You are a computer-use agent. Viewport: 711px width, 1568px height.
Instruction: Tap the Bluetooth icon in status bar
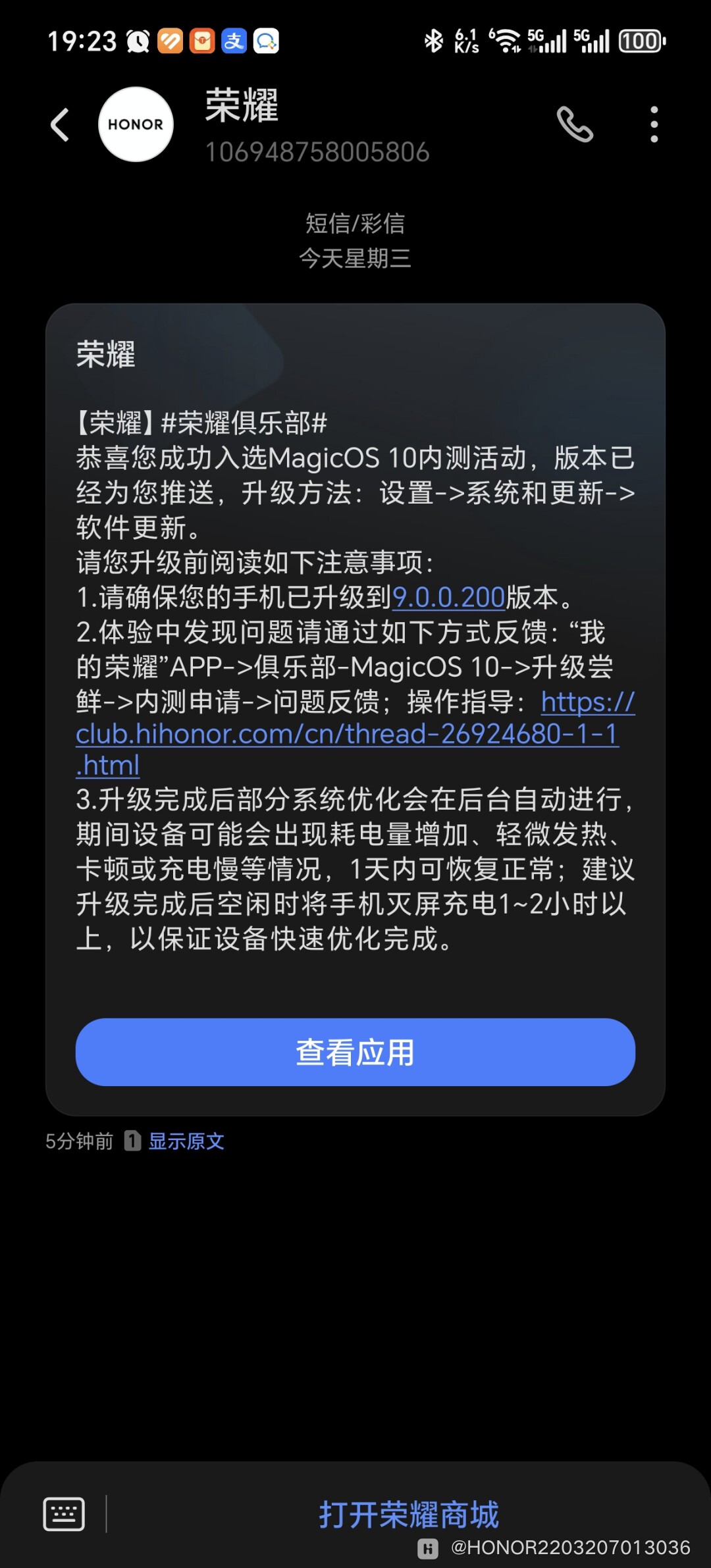[x=433, y=41]
